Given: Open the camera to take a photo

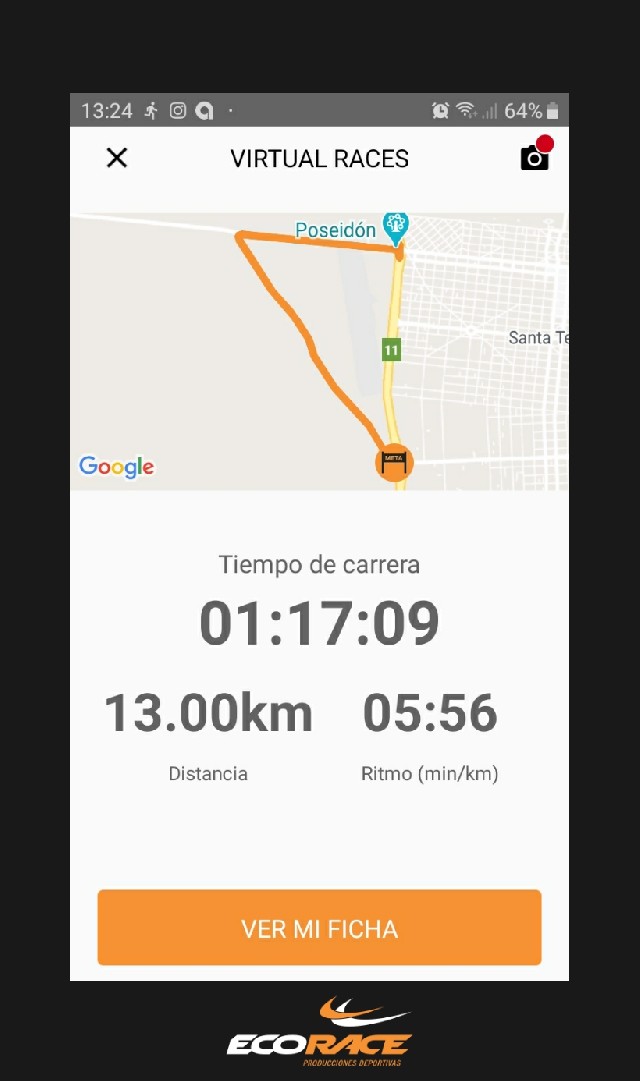Looking at the screenshot, I should [x=534, y=158].
